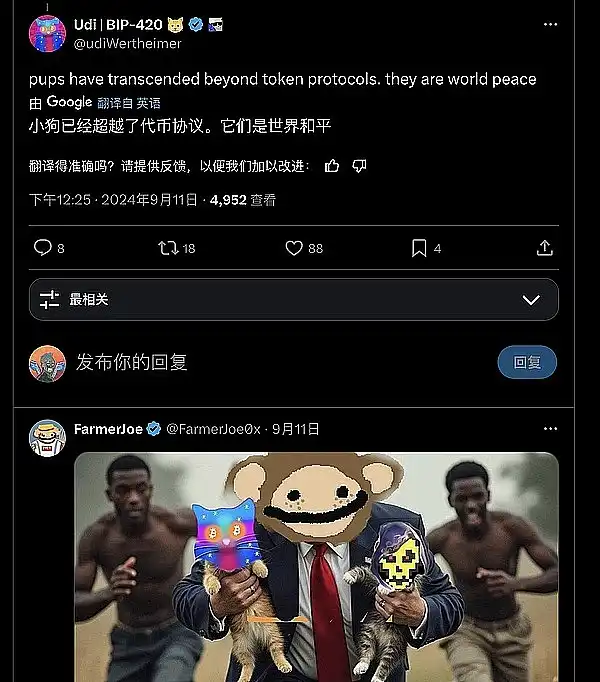Expand the 最相关 reply sorting dropdown

(531, 300)
